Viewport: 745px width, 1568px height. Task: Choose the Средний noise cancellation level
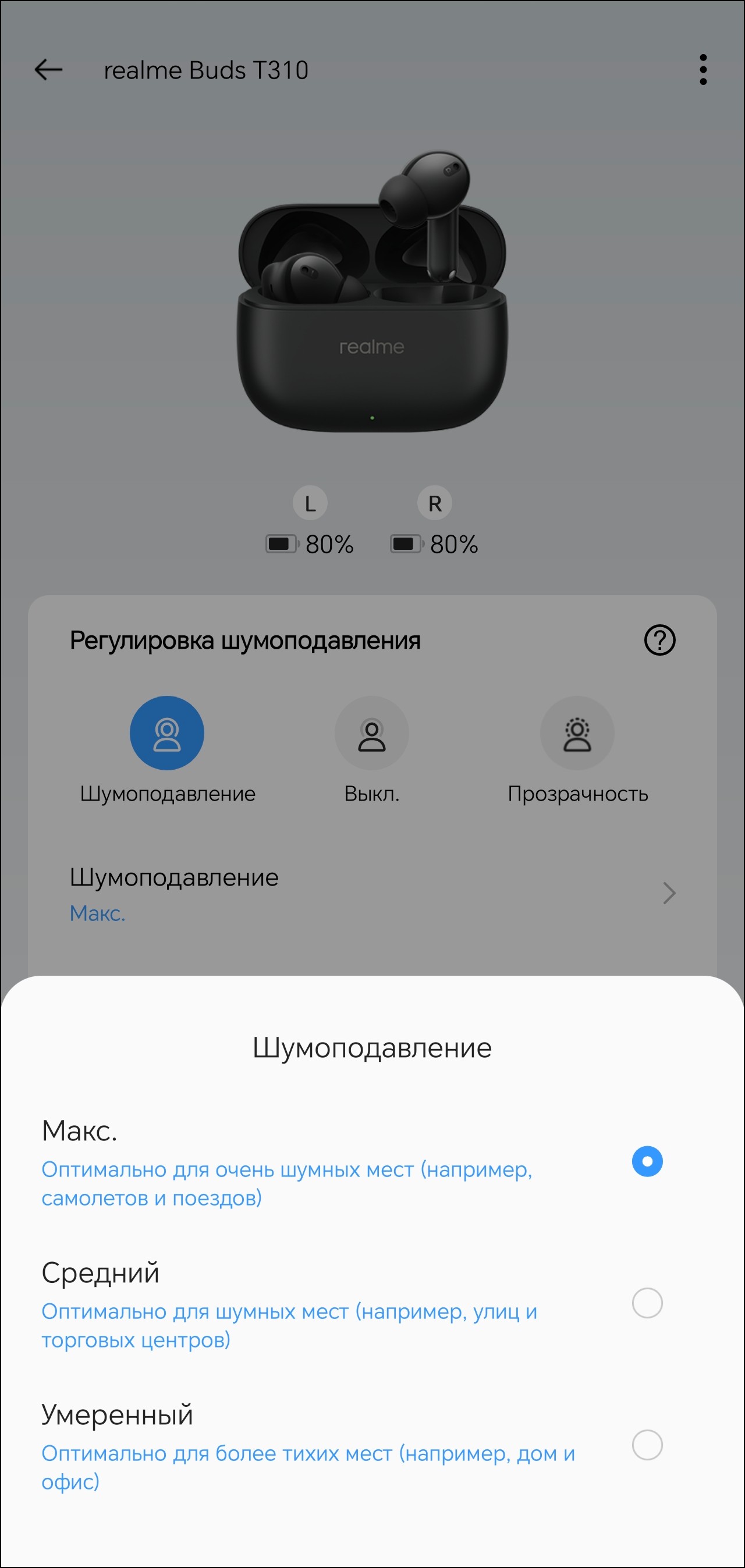[x=647, y=1303]
